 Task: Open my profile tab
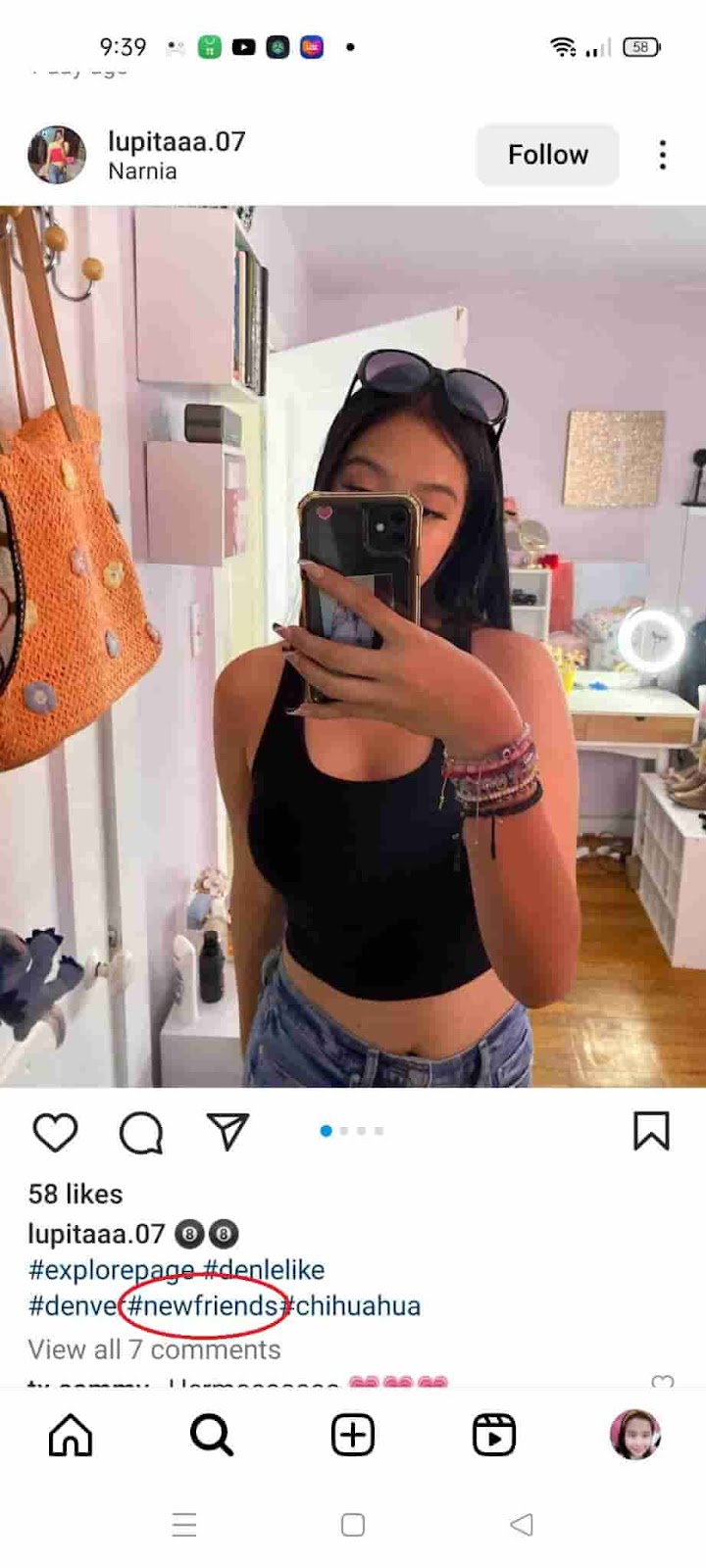(x=634, y=1436)
